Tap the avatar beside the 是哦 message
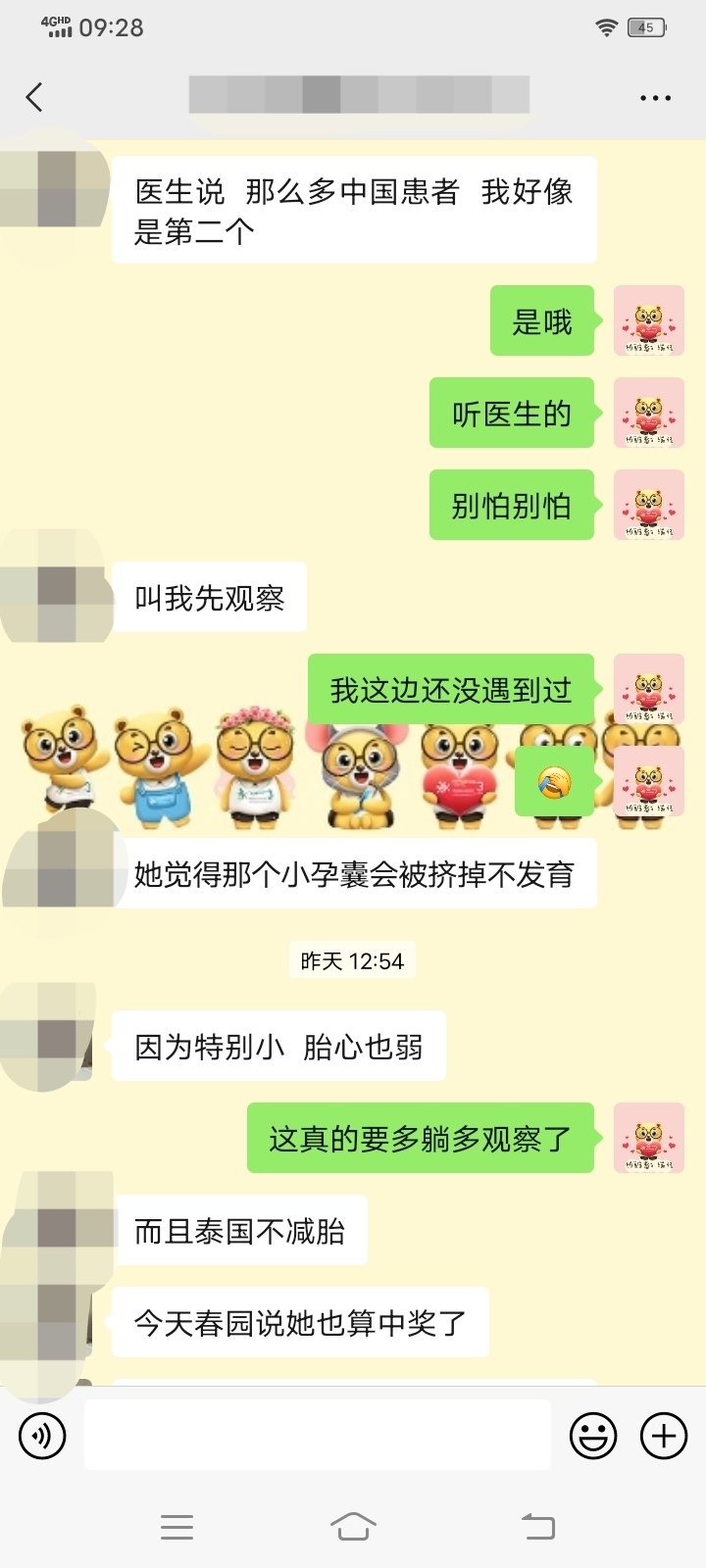 (x=648, y=320)
